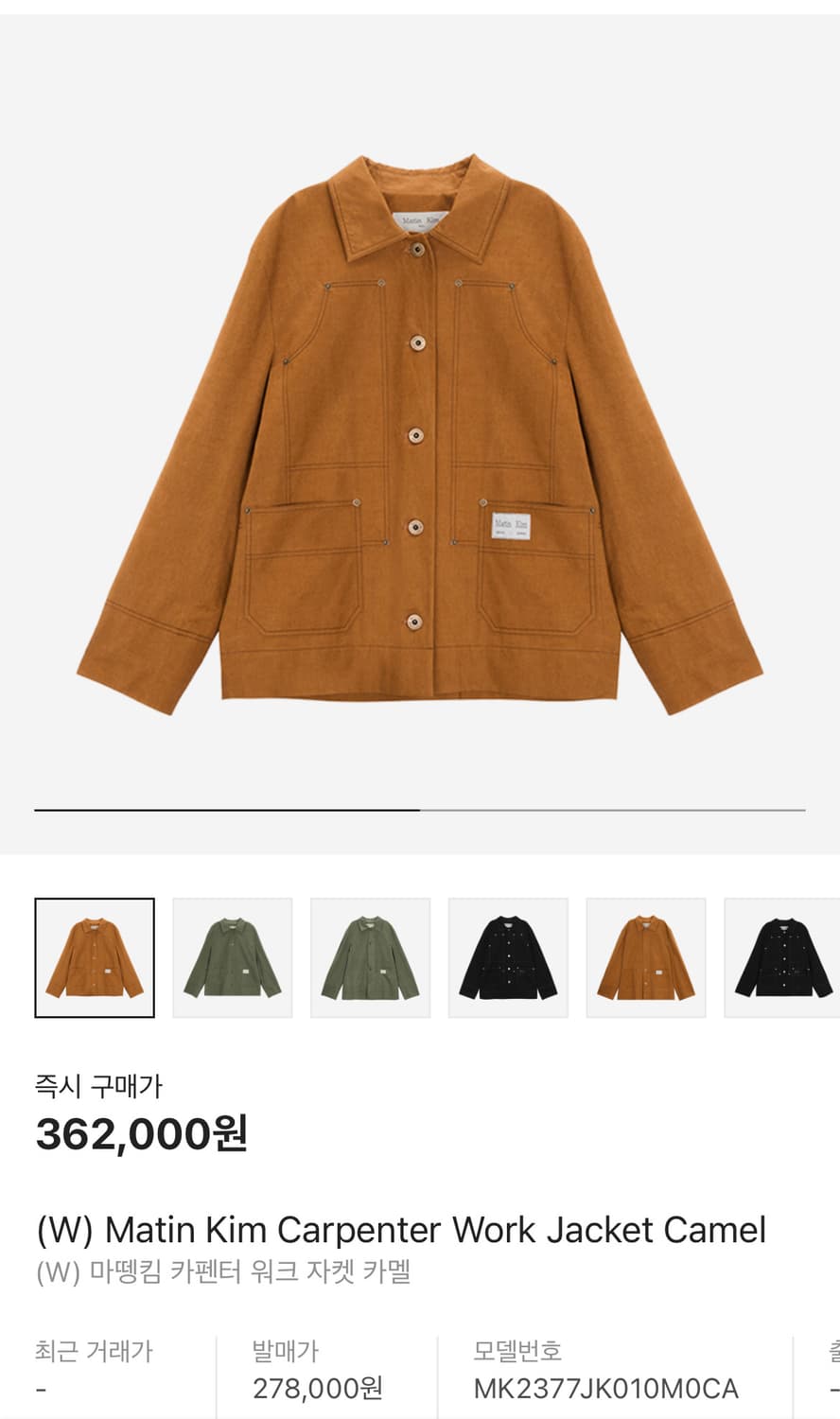Click the partially visible rightmost table column

[x=831, y=1367]
